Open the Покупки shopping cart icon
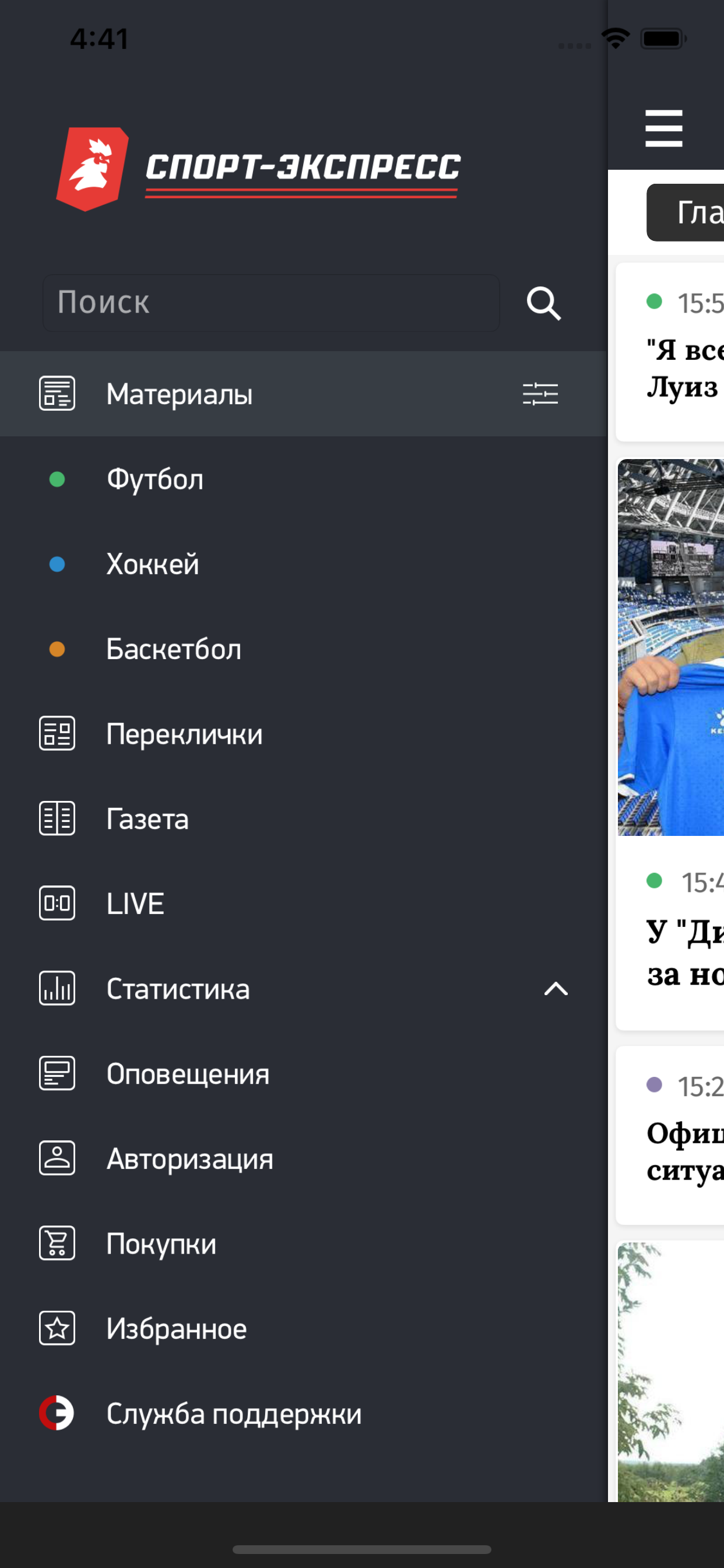724x1568 pixels. pyautogui.click(x=57, y=1243)
